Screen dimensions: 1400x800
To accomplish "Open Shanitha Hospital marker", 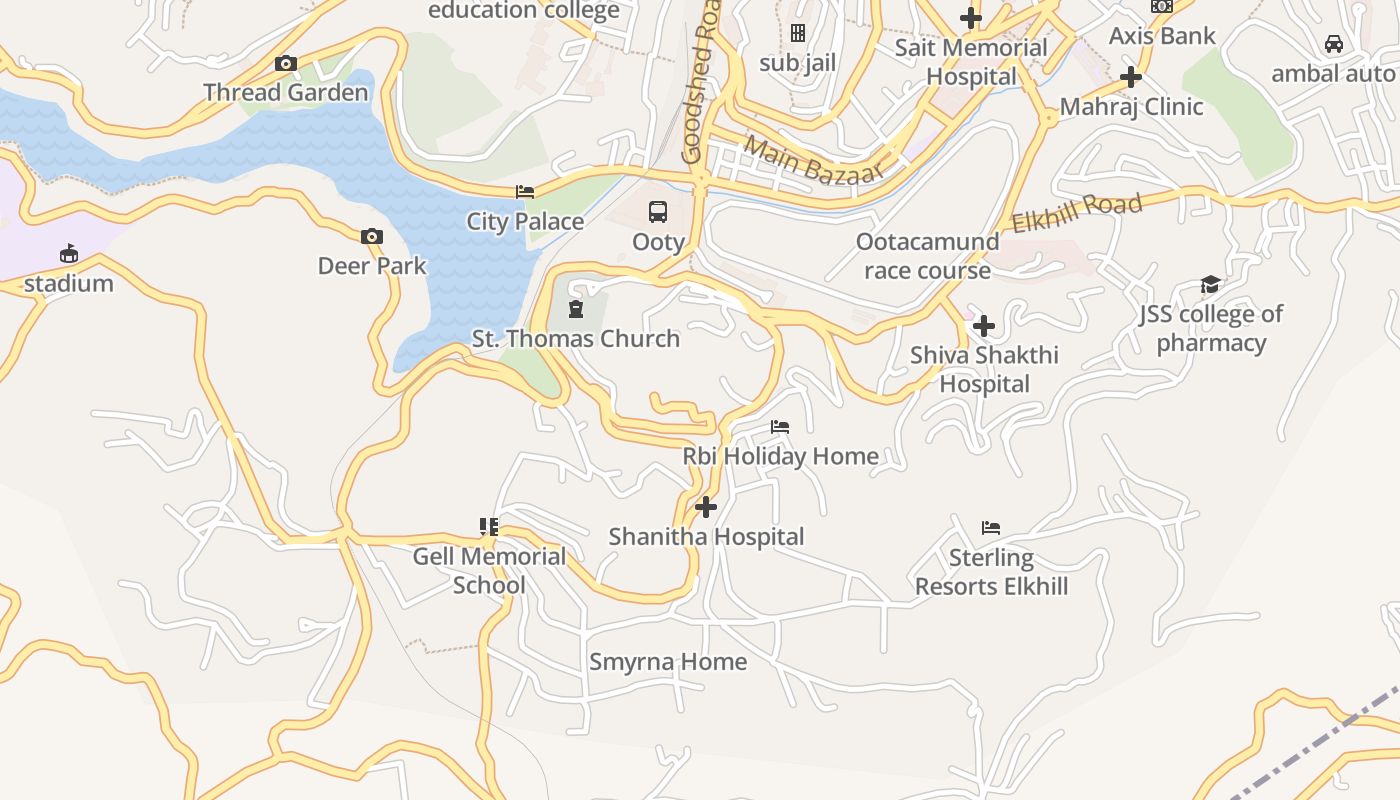I will [x=706, y=508].
